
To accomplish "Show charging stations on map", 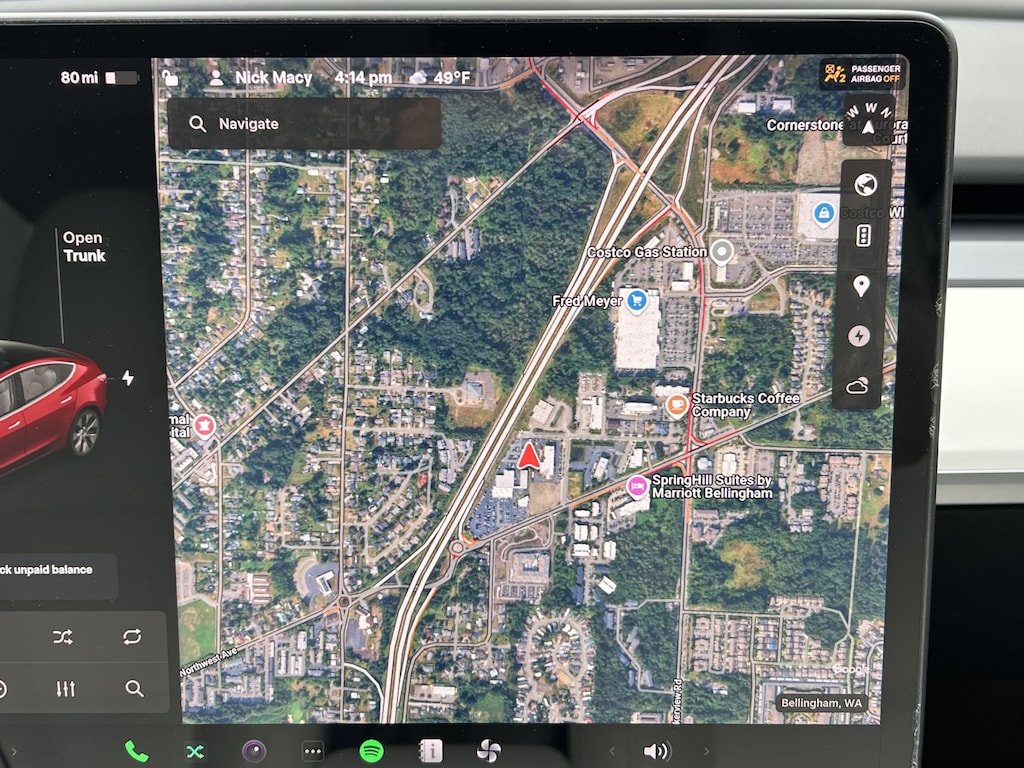I will click(x=859, y=336).
